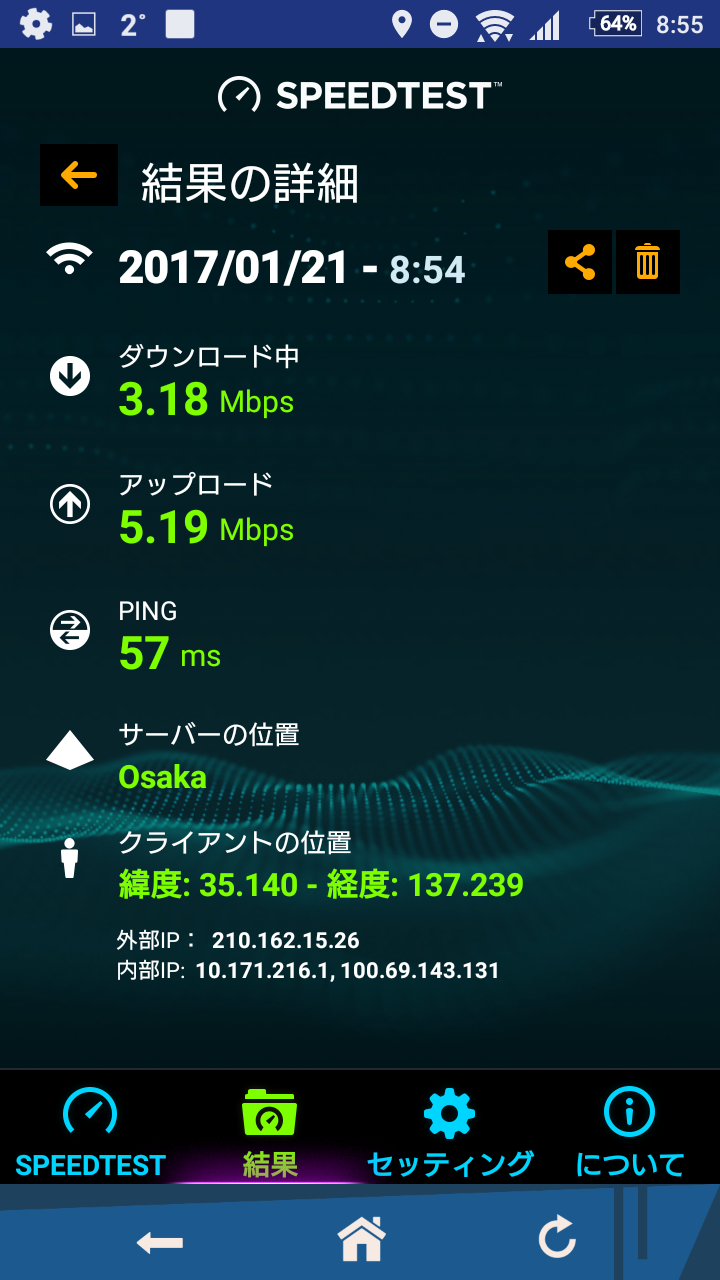The height and width of the screenshot is (1280, 720).
Task: Select the について tab
Action: coord(630,1131)
